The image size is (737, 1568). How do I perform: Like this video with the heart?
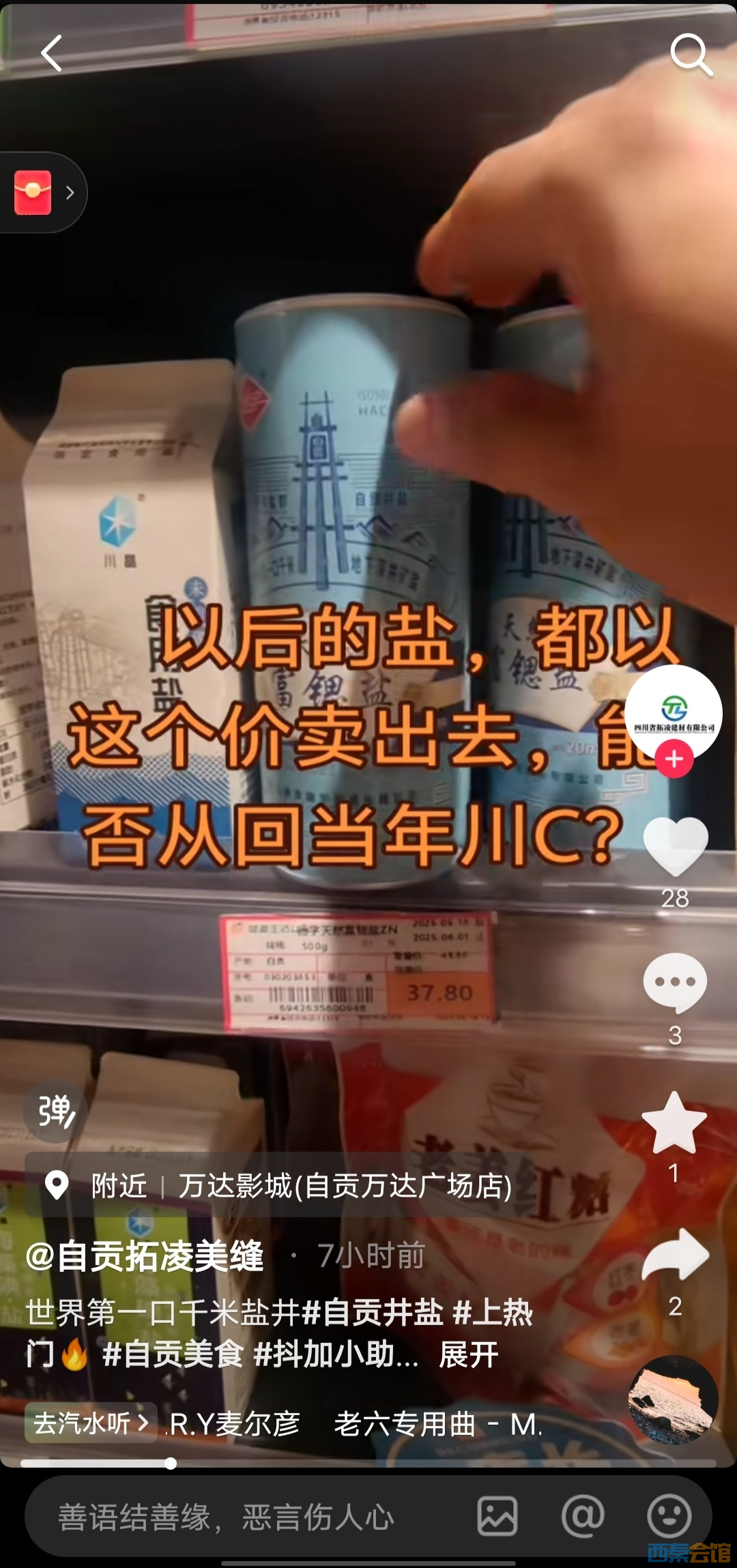coord(675,845)
